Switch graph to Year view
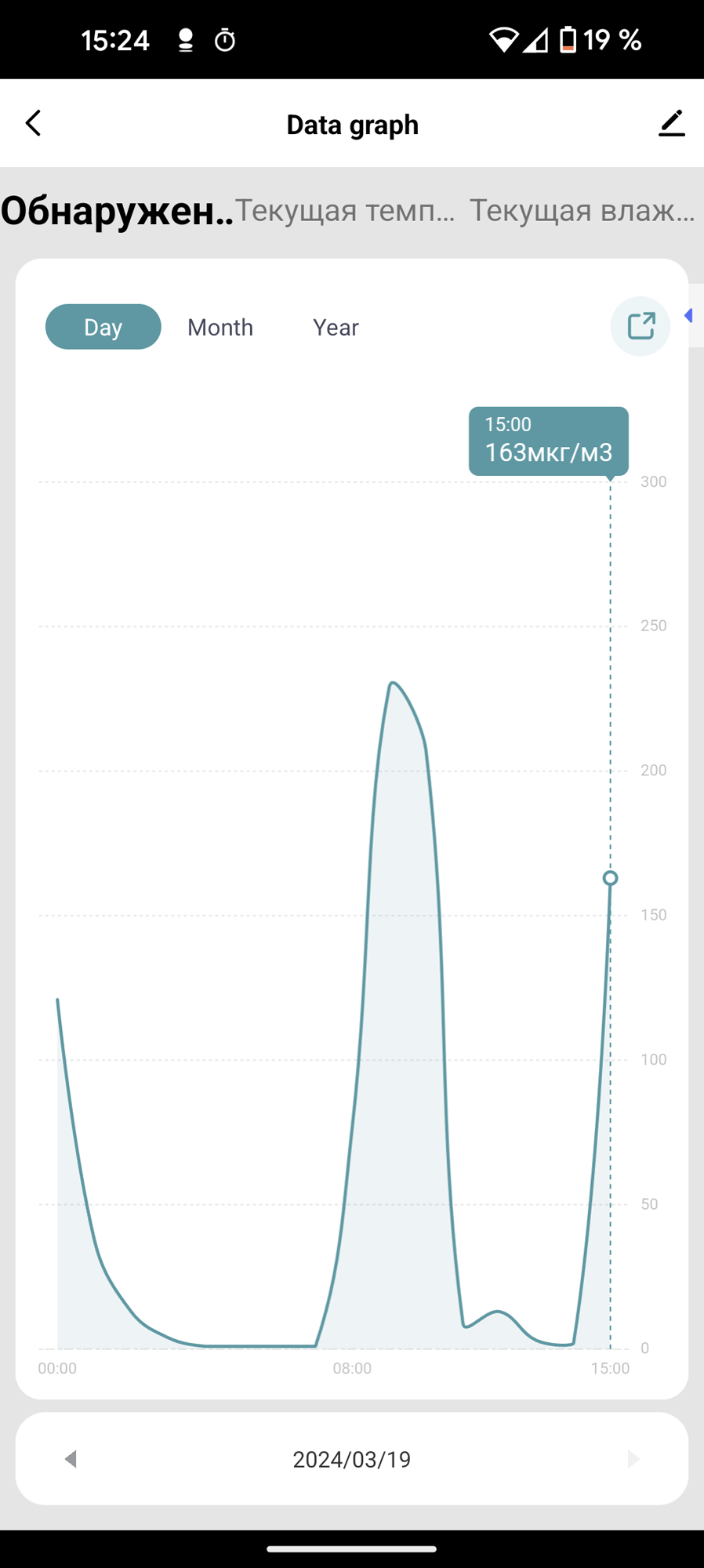Viewport: 704px width, 1568px height. pyautogui.click(x=336, y=327)
